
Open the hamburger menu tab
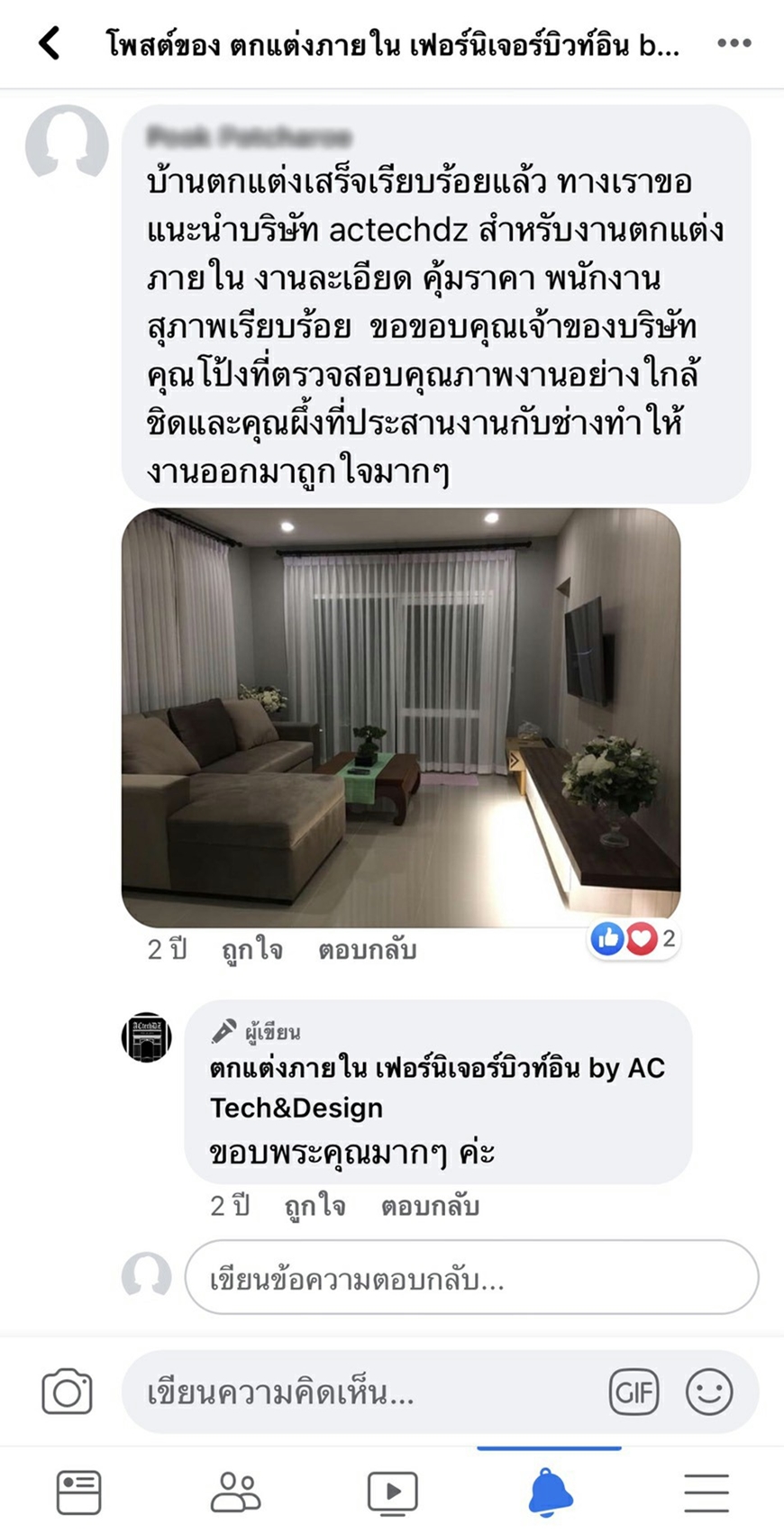pyautogui.click(x=707, y=1493)
